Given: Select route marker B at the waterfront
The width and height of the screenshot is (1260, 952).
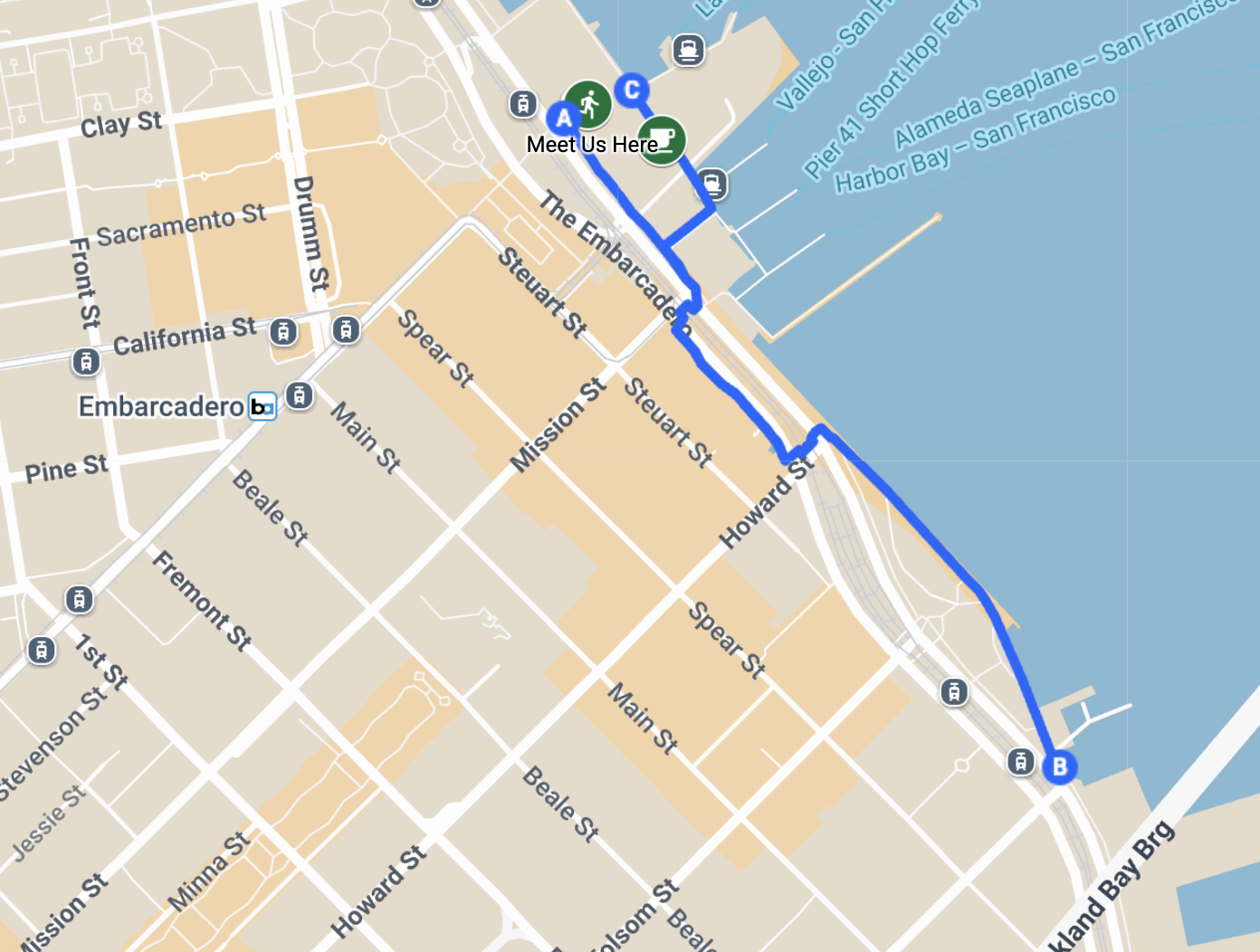Looking at the screenshot, I should 1059,767.
